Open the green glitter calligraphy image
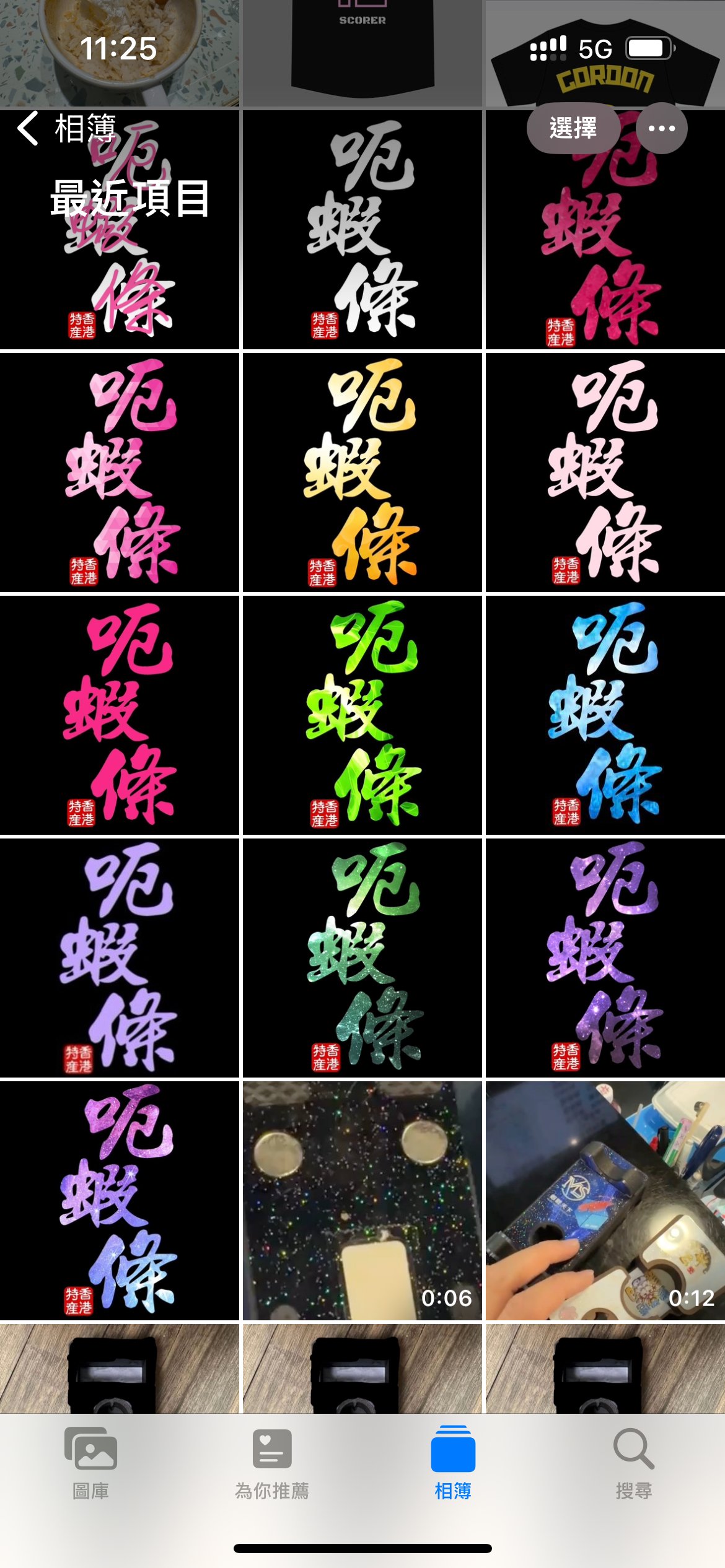Screen dimensions: 725x1568 [x=362, y=957]
